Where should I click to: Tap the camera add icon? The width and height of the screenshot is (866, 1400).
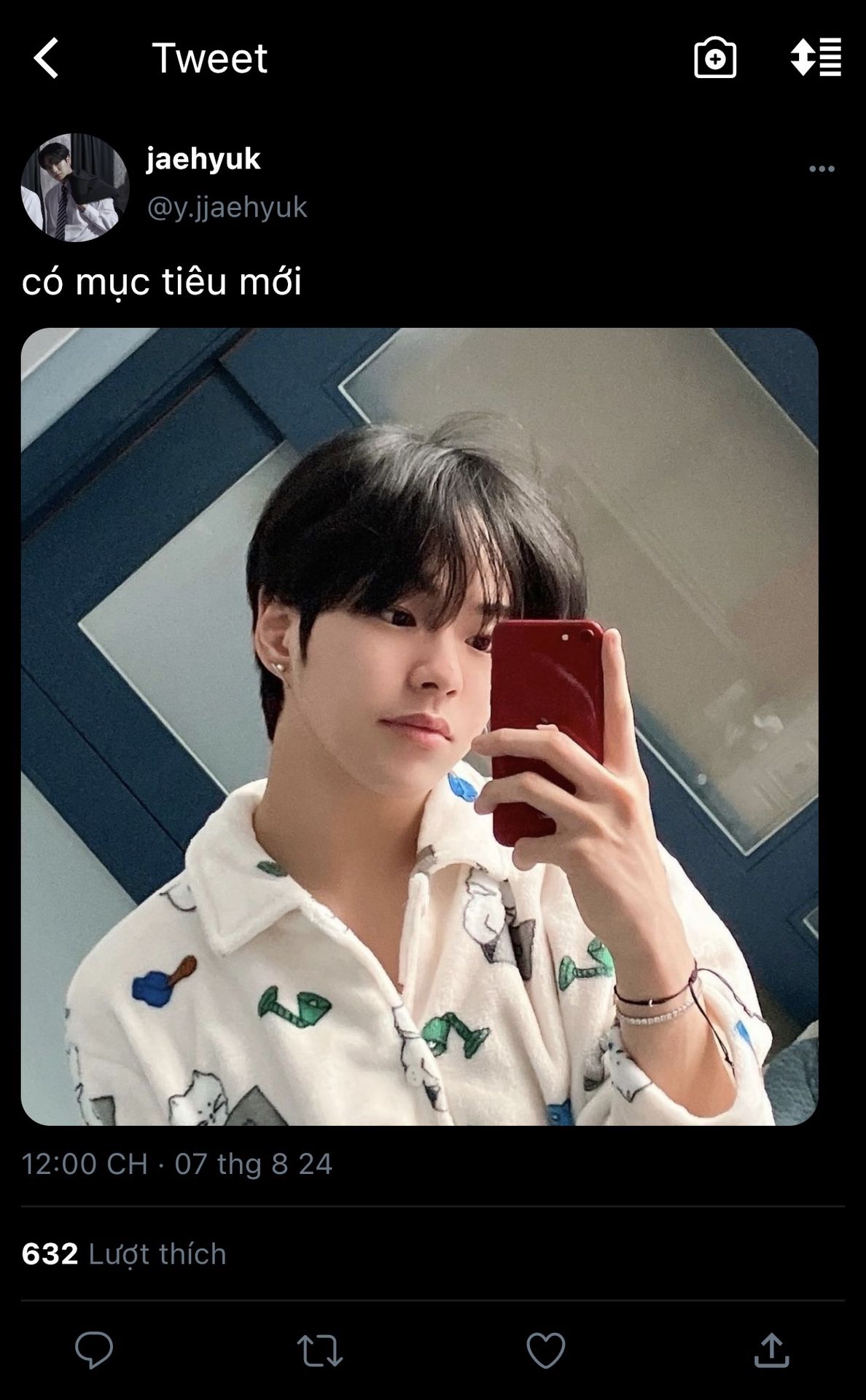point(714,58)
